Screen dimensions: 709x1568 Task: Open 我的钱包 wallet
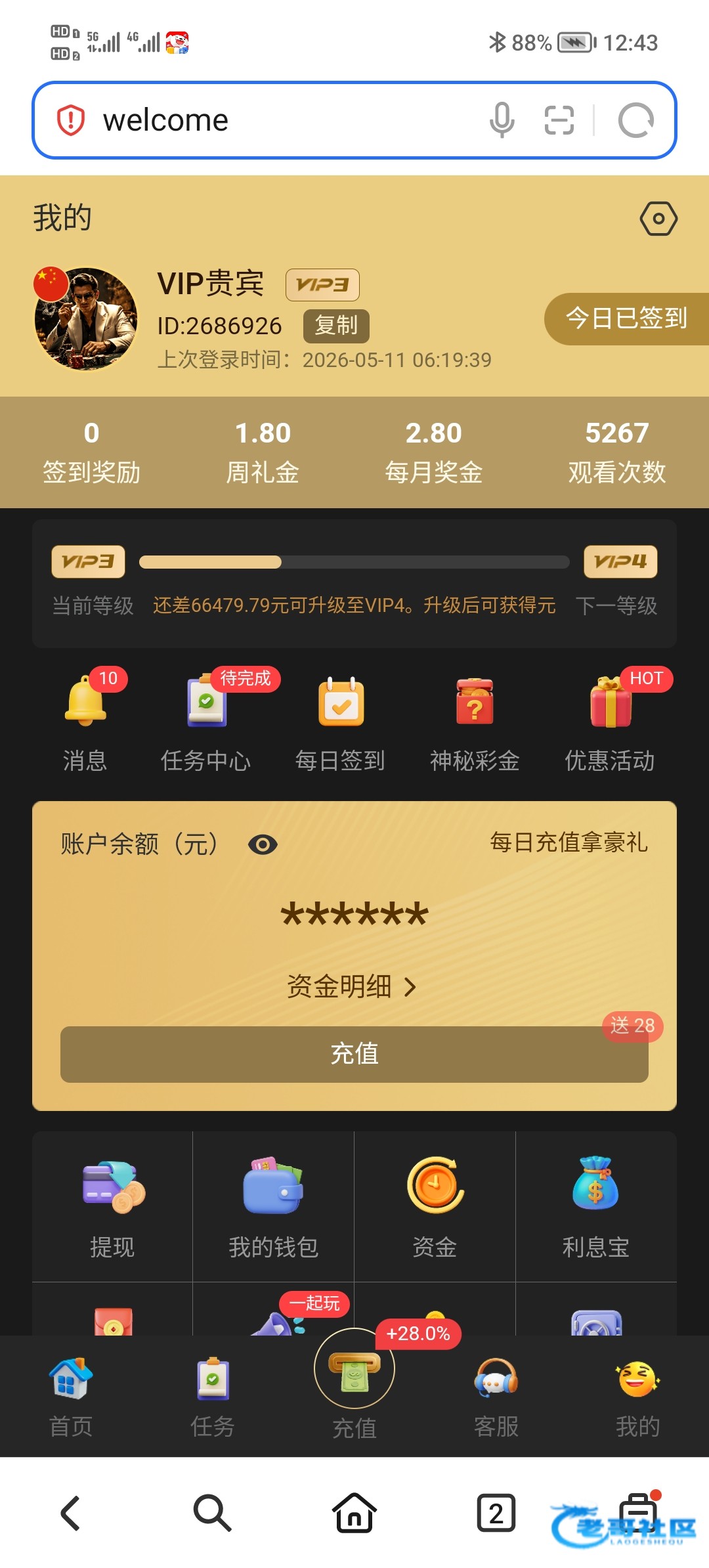[x=273, y=1207]
